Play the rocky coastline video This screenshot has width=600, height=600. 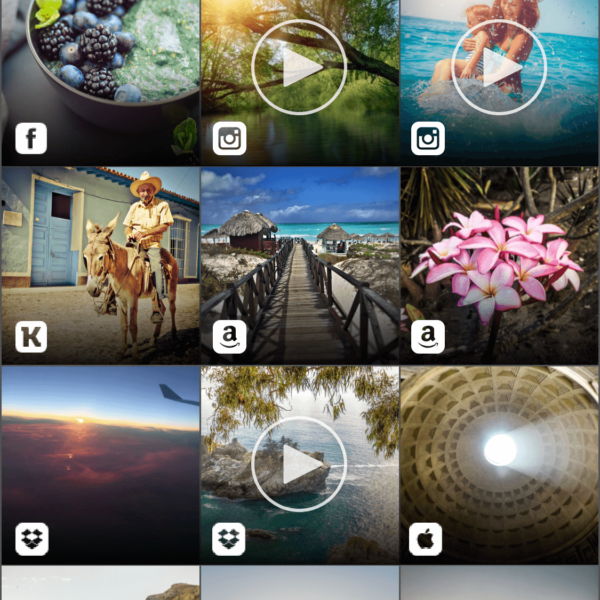(x=299, y=464)
